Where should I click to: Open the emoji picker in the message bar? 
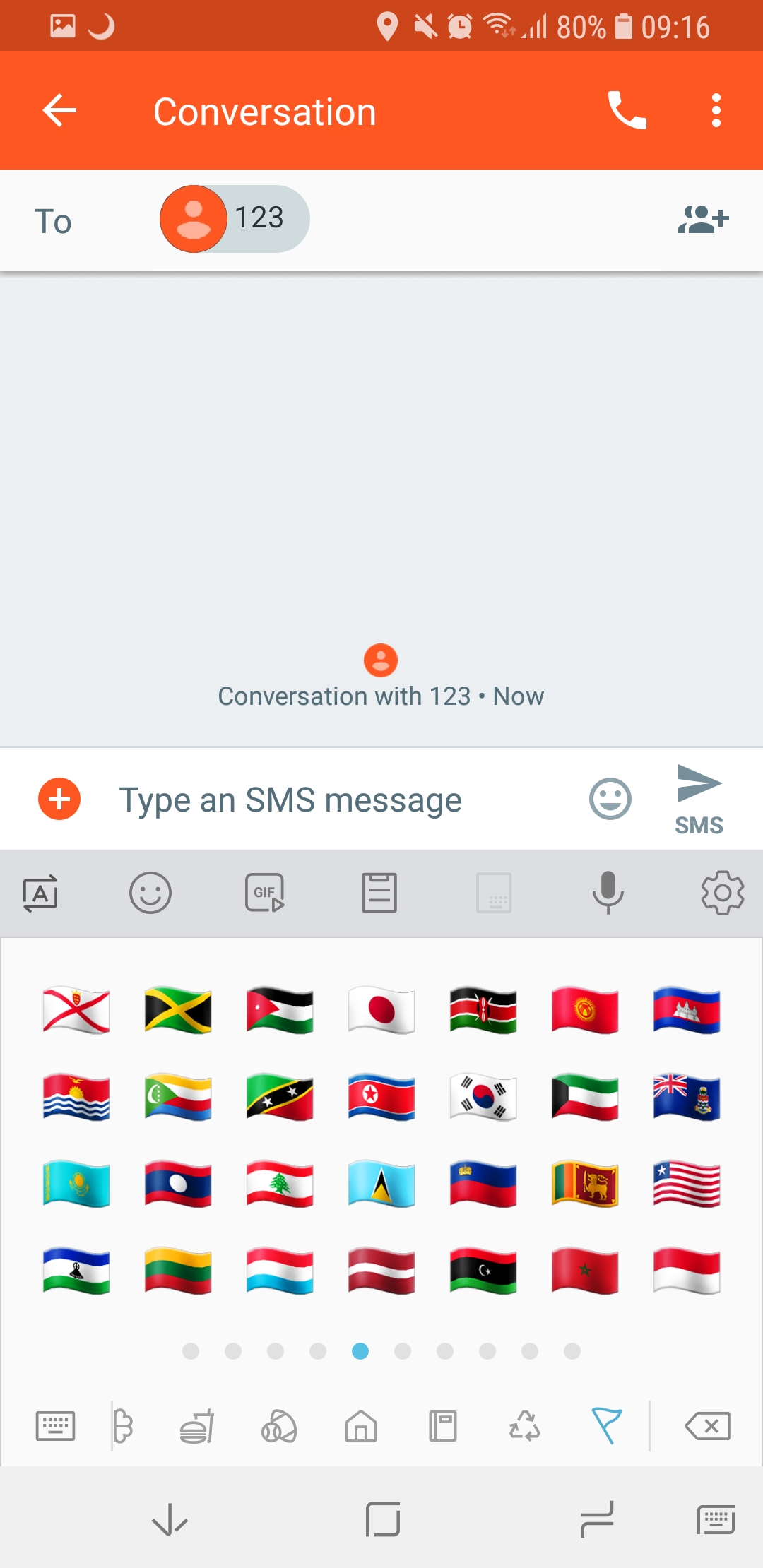pos(610,800)
